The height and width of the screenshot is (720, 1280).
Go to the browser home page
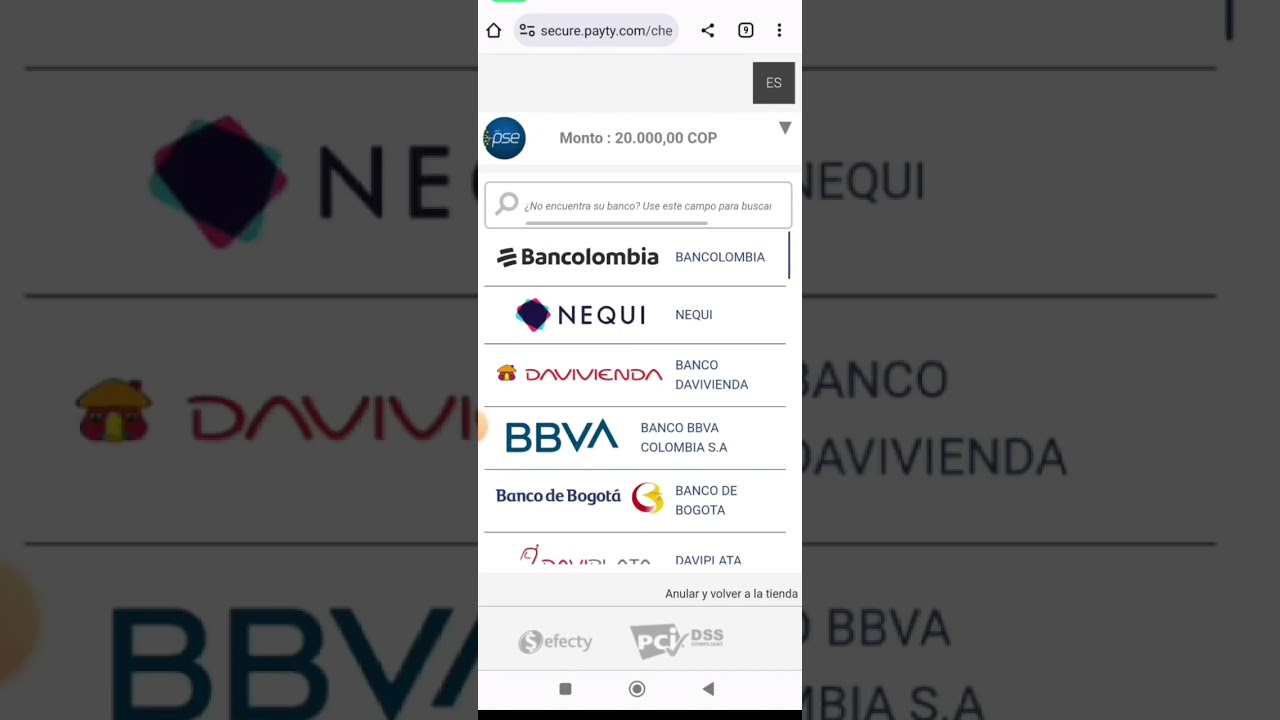click(494, 31)
